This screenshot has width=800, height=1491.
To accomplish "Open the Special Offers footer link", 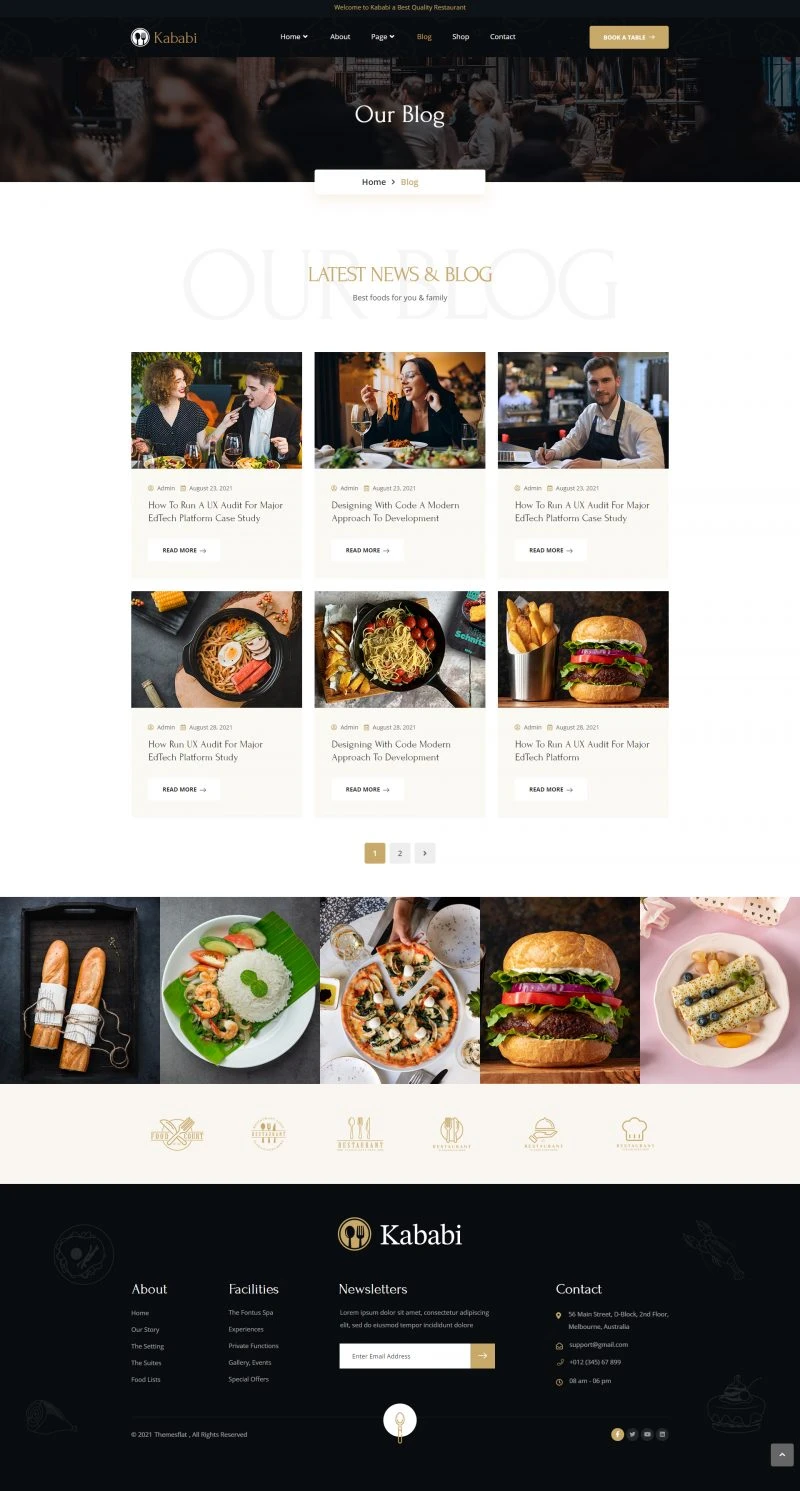I will point(248,1379).
